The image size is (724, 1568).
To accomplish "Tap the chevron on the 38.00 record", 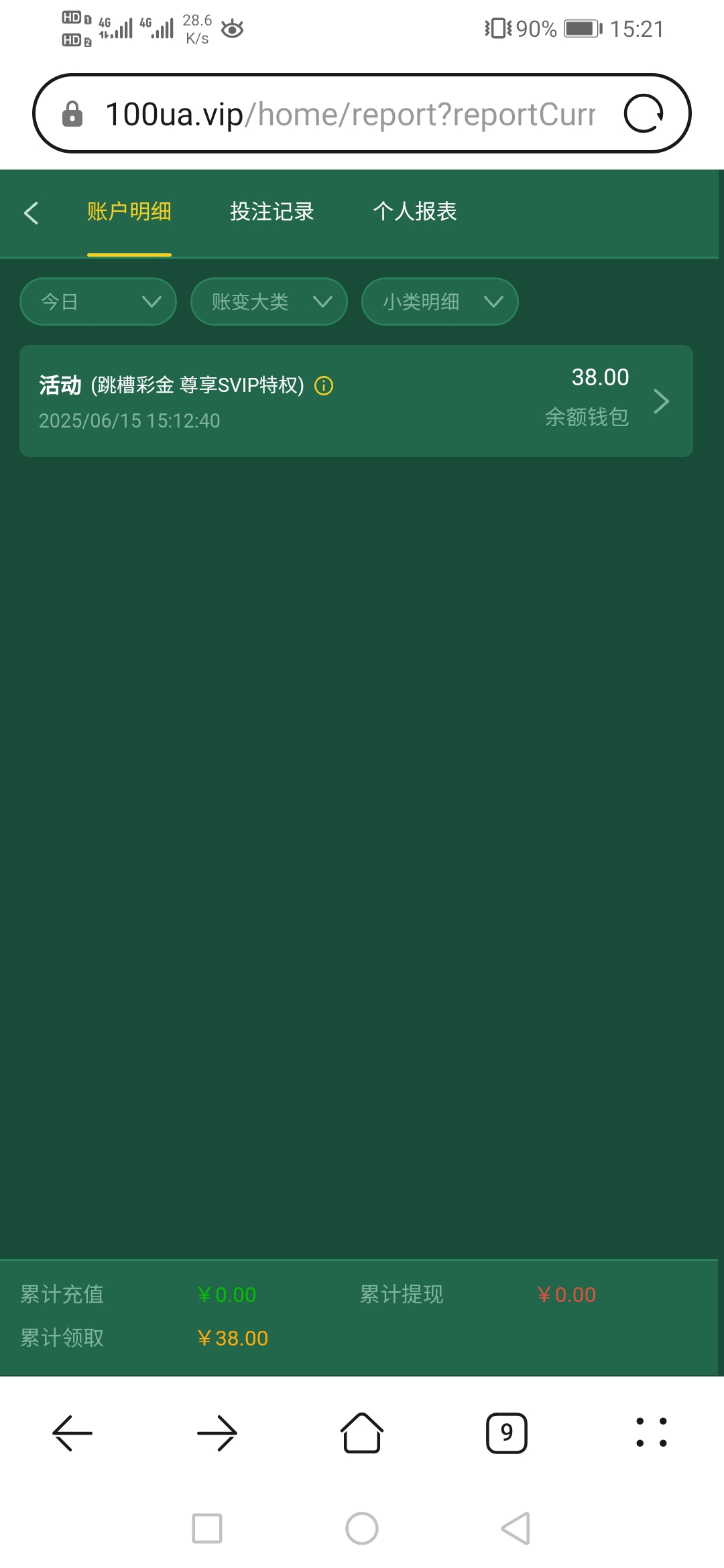I will pos(662,401).
